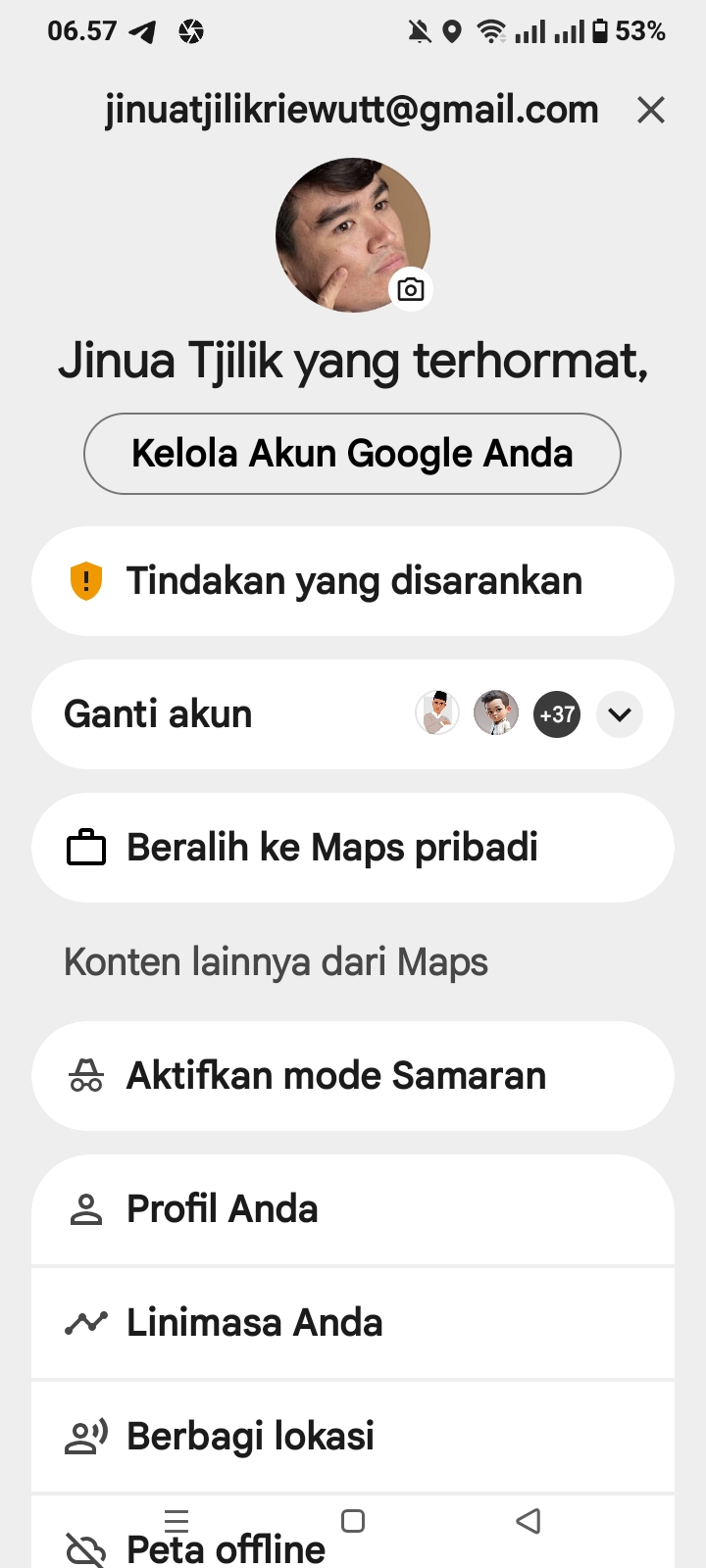Close the account menu

[651, 110]
